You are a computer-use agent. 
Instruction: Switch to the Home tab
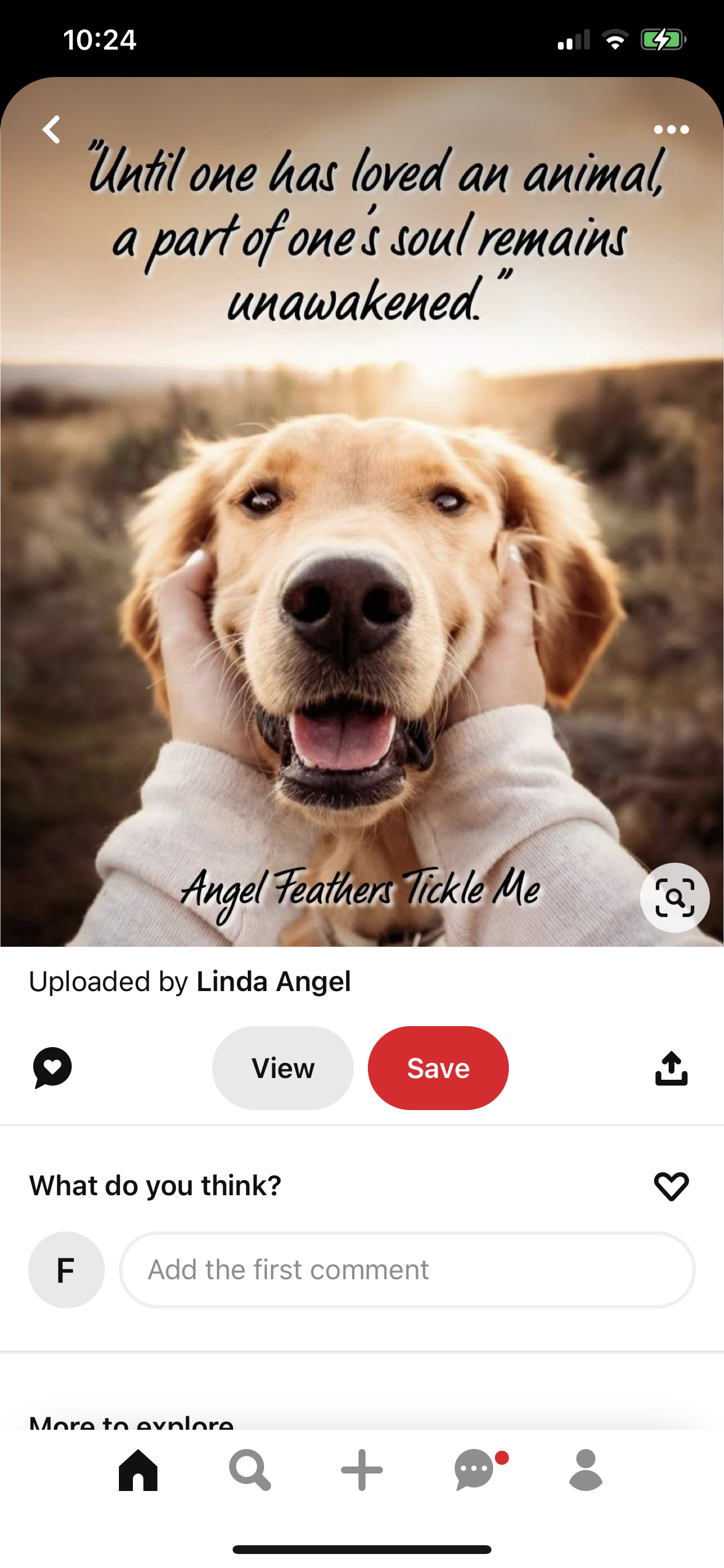[x=138, y=1470]
